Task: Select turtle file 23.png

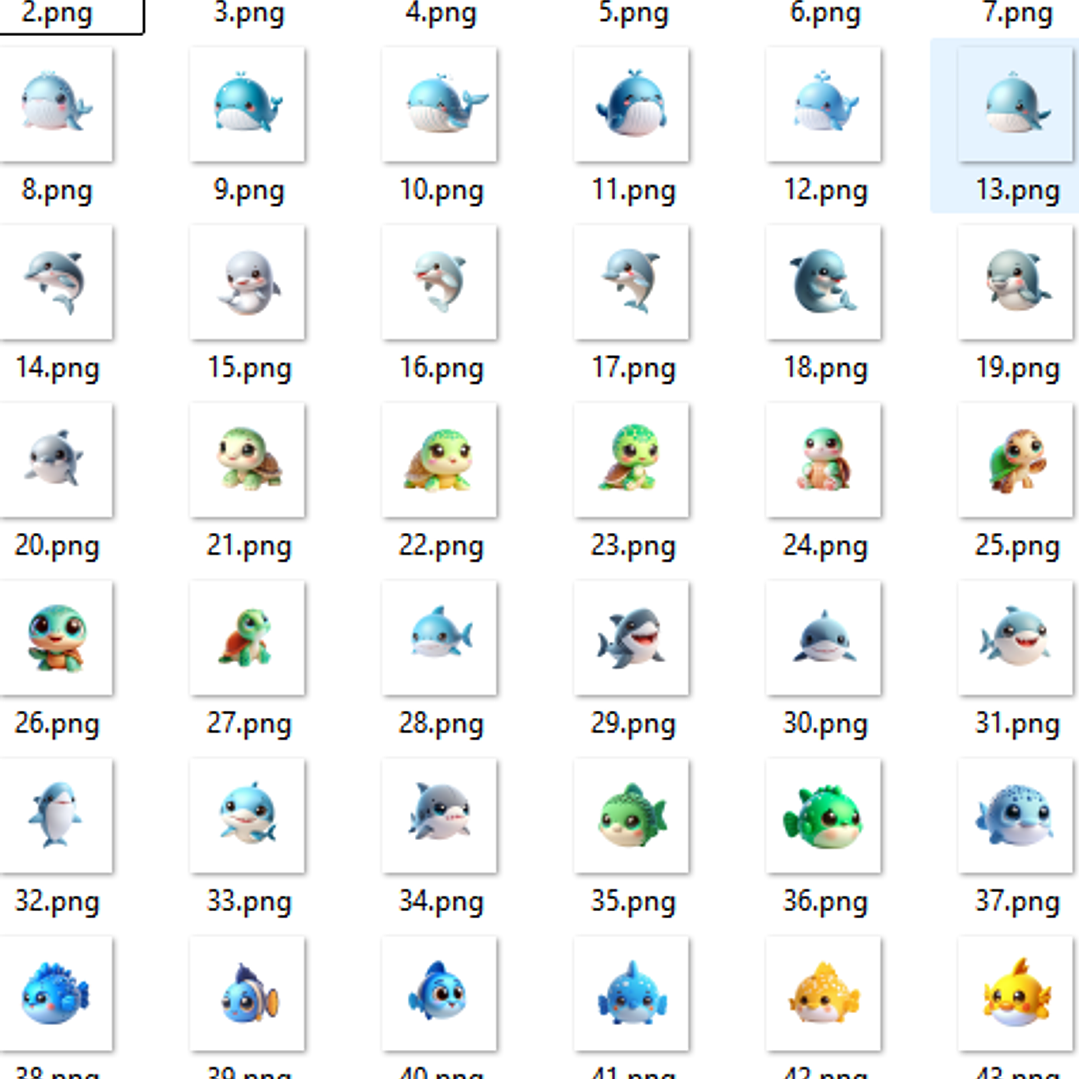Action: [631, 460]
